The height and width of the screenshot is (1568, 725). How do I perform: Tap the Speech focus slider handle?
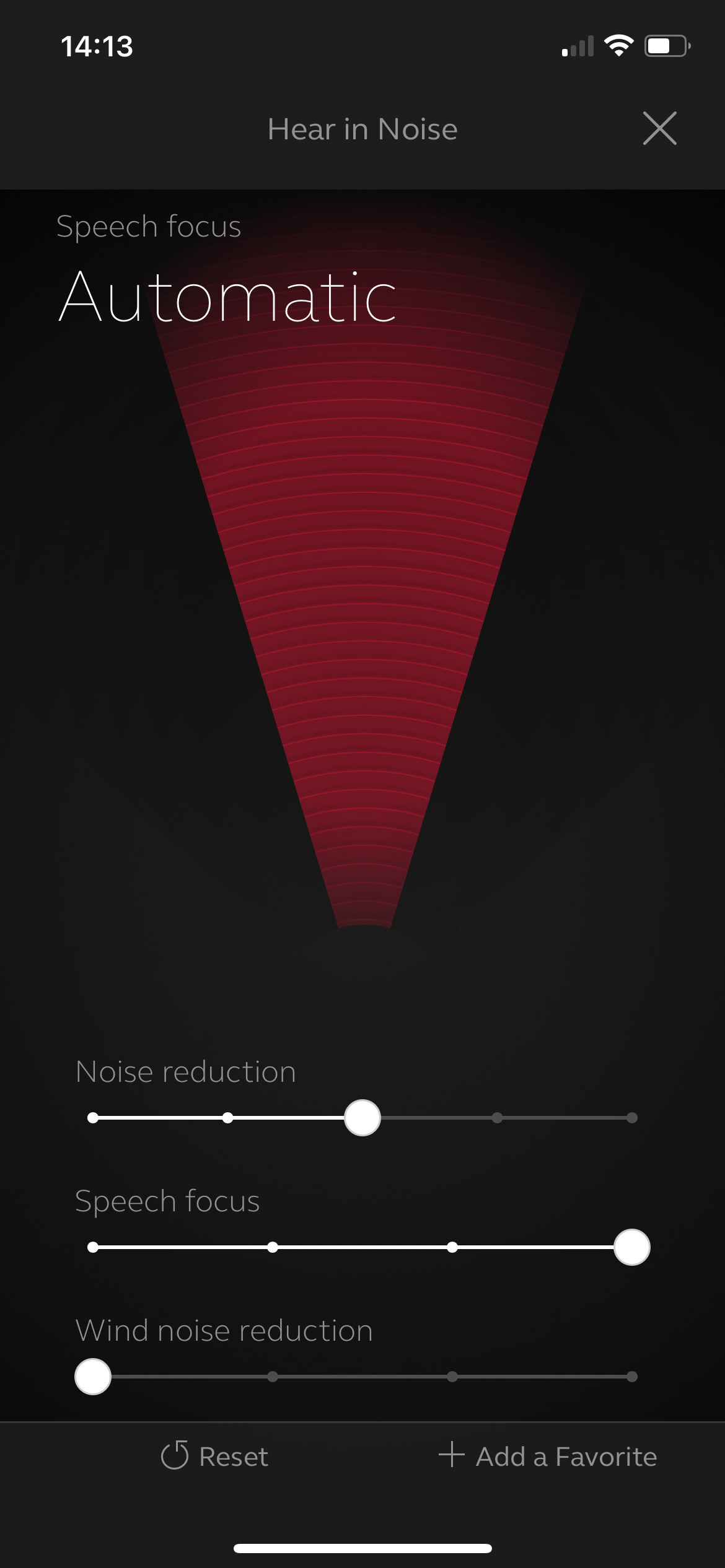tap(631, 1247)
